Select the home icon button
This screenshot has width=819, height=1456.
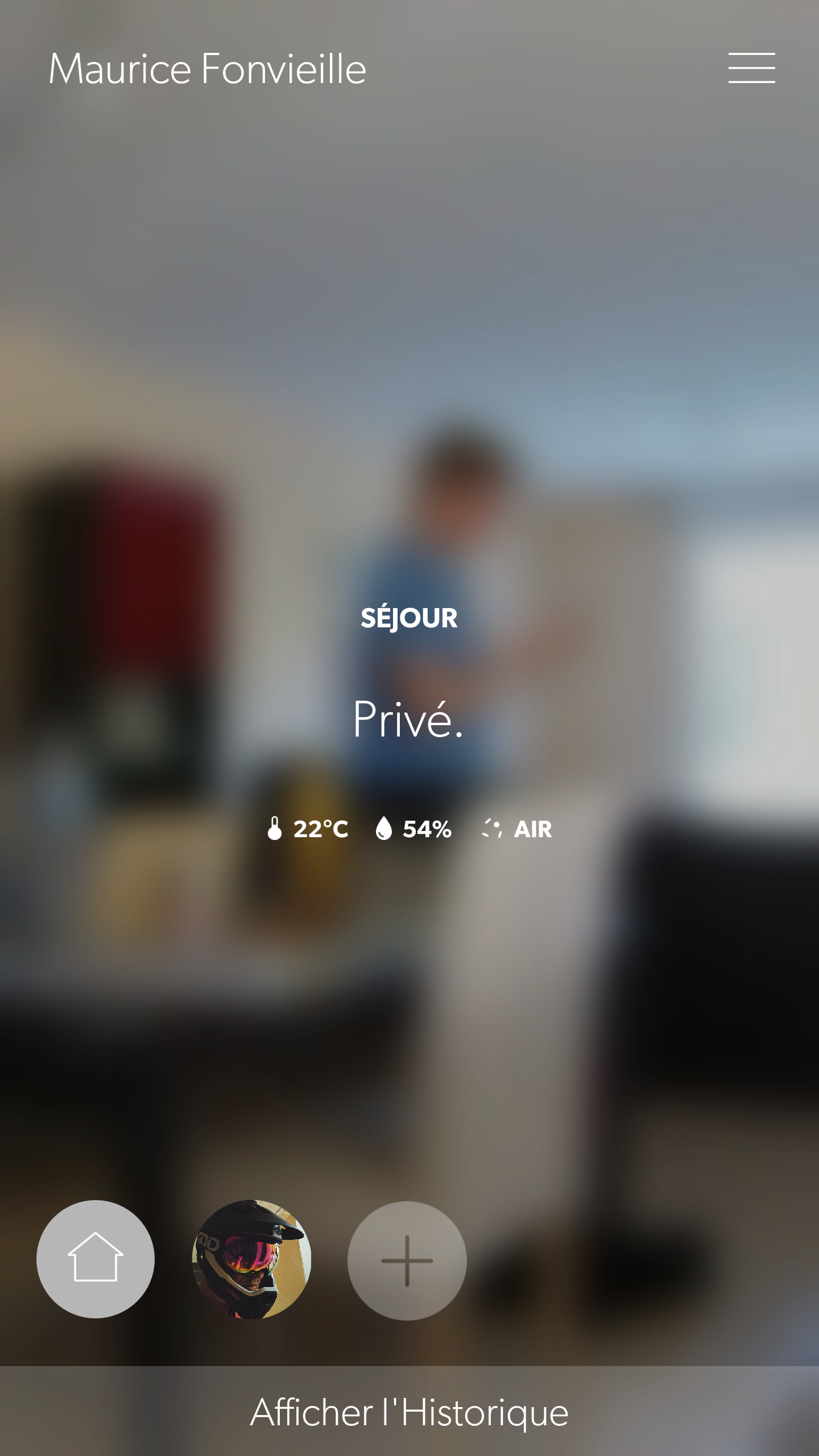click(96, 1259)
